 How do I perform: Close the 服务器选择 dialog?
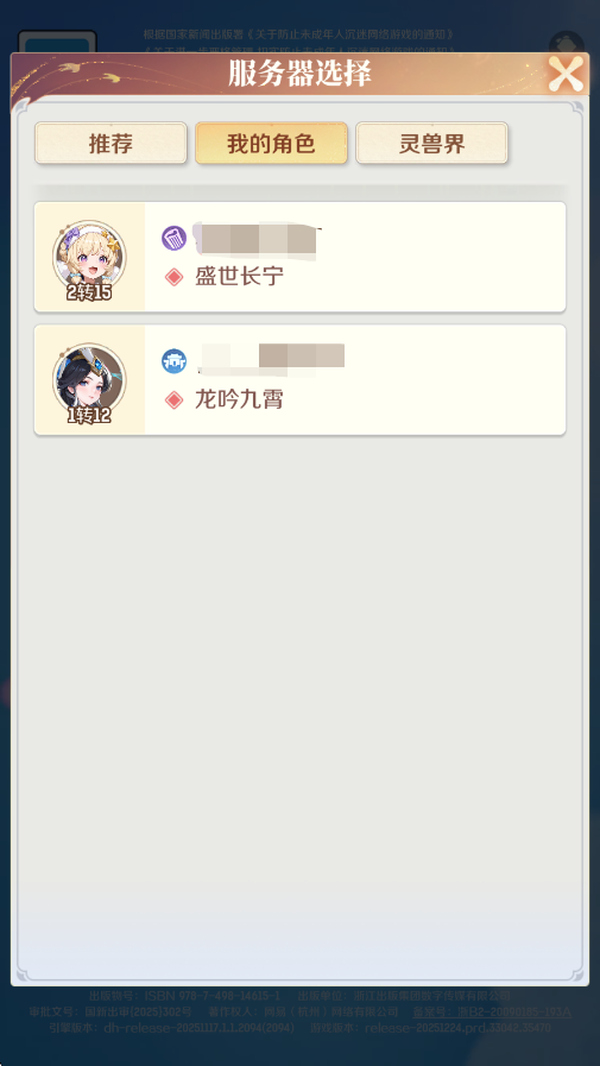[x=565, y=74]
